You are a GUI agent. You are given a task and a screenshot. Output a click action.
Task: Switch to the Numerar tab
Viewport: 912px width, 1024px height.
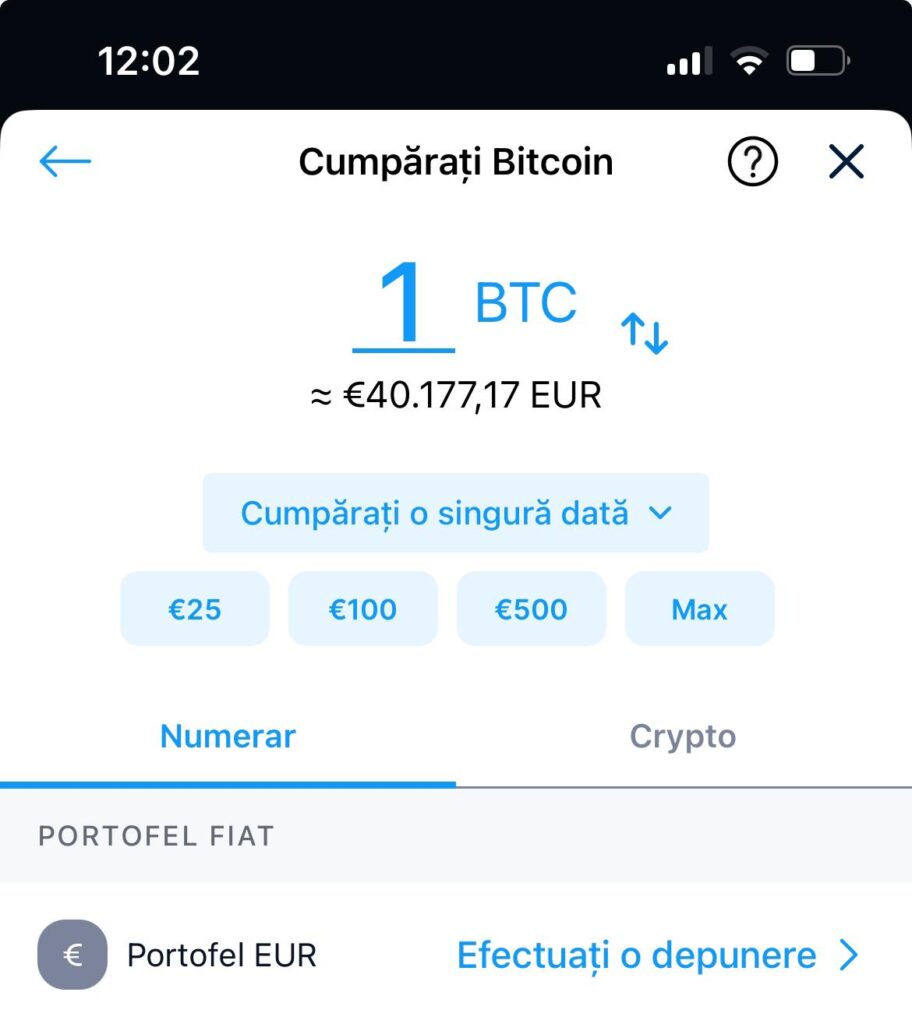pyautogui.click(x=228, y=737)
